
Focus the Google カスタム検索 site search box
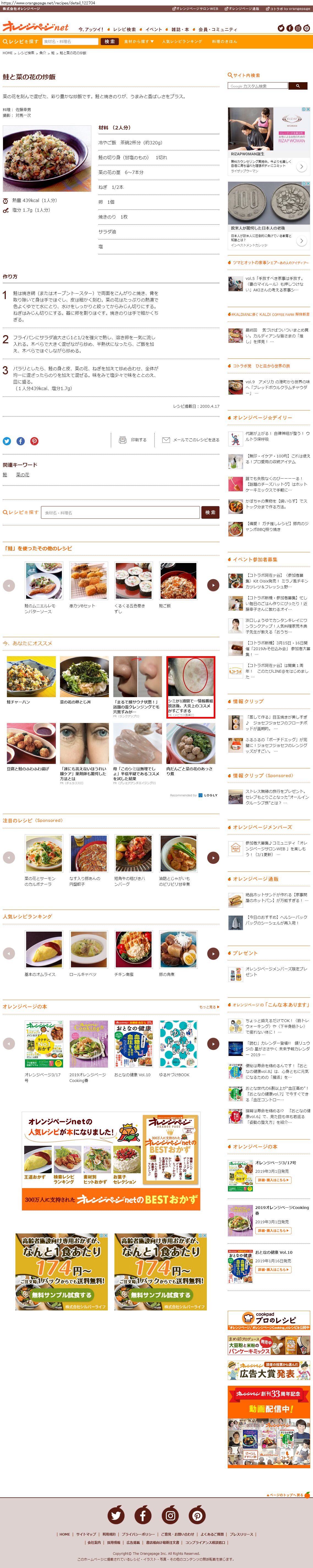(258, 86)
